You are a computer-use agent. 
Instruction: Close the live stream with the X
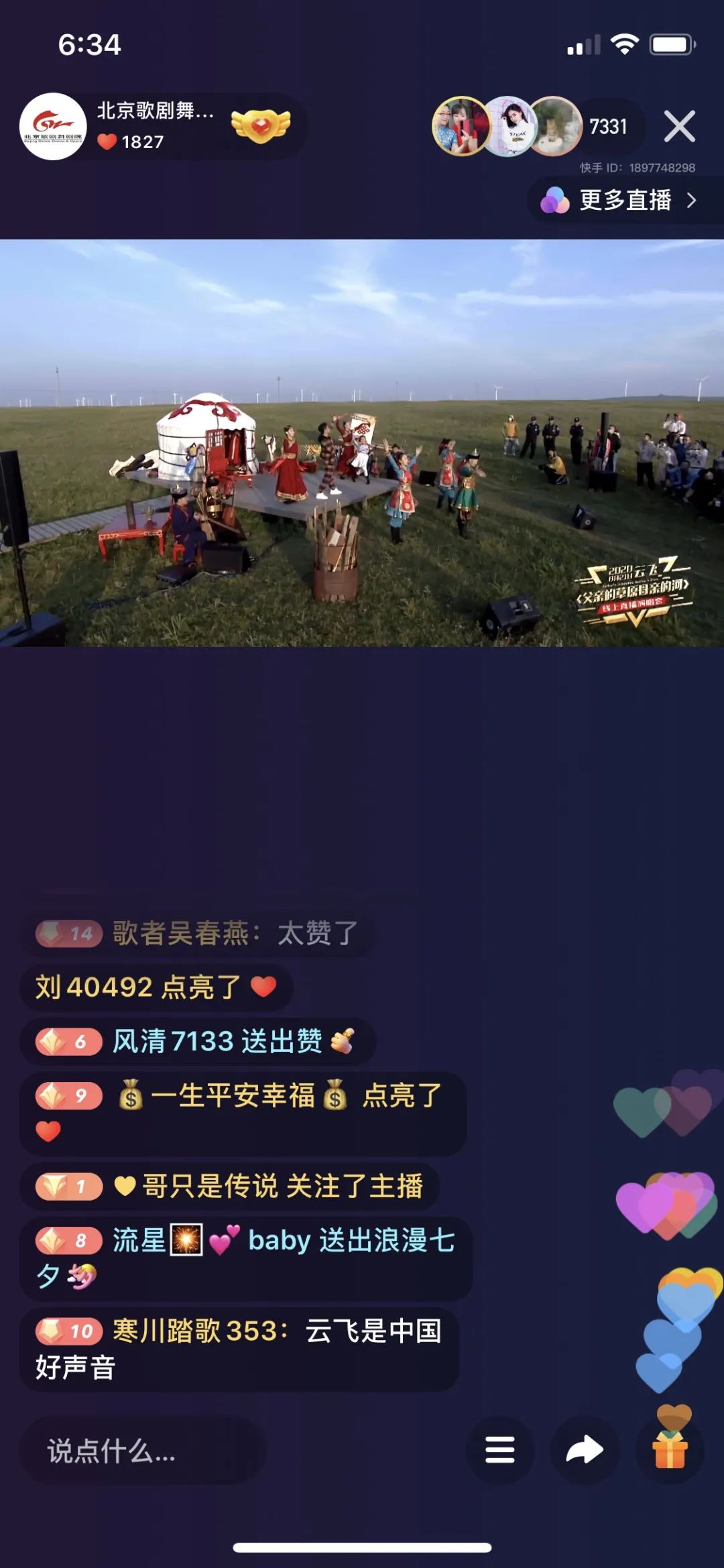coord(679,126)
